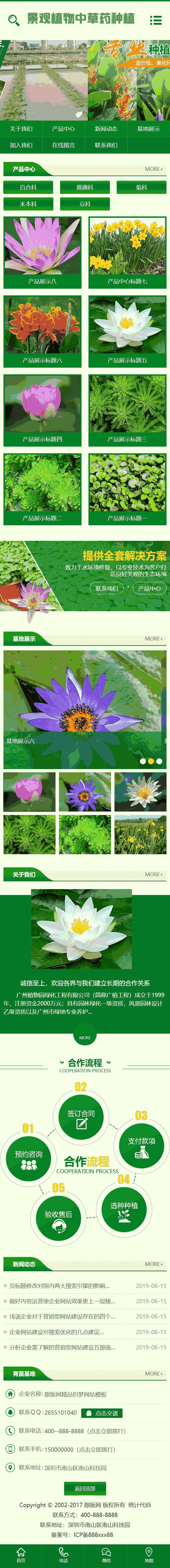Screen dimensions: 170x1568
Task: Open news 浅谈企业对于营销型网站建设存在的四个
Action: point(62,1317)
